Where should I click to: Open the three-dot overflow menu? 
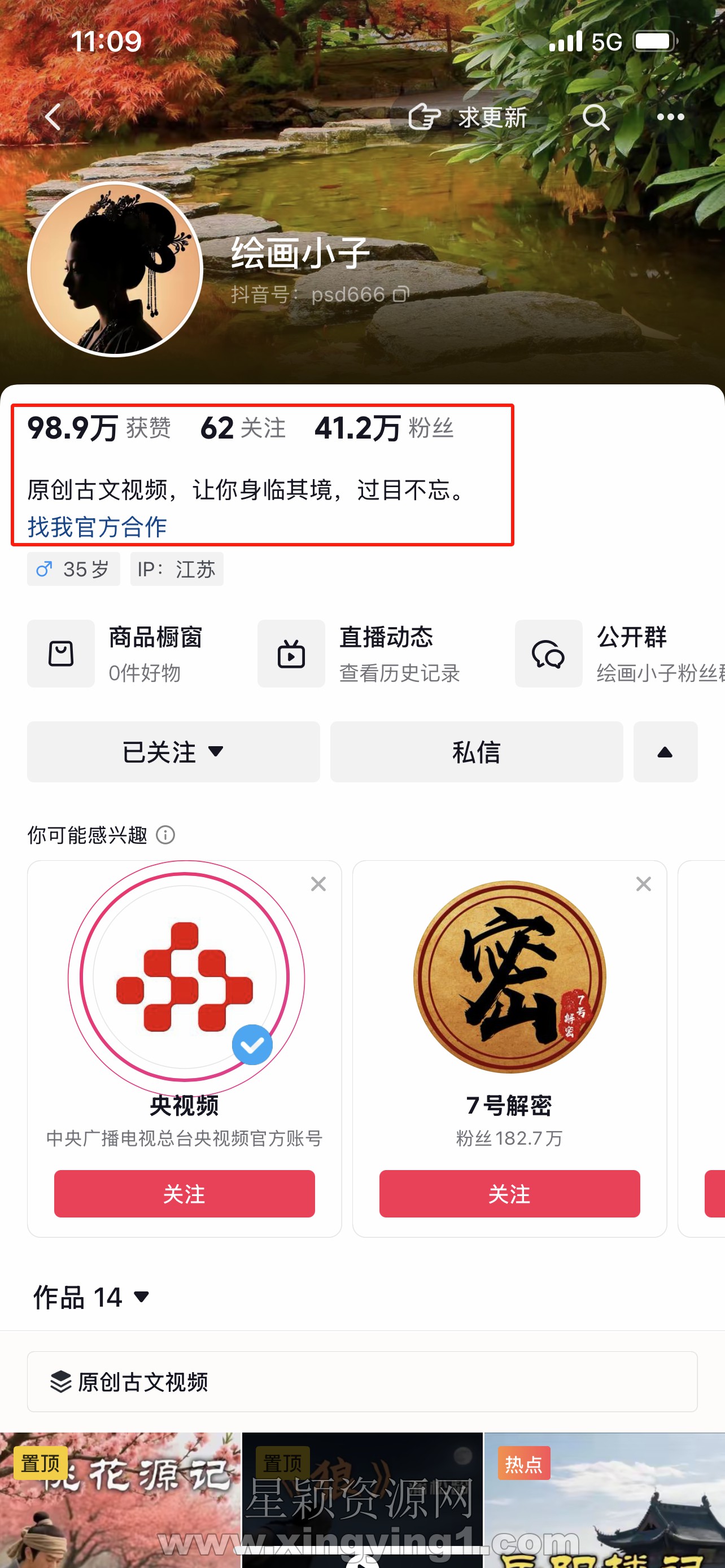coord(670,117)
